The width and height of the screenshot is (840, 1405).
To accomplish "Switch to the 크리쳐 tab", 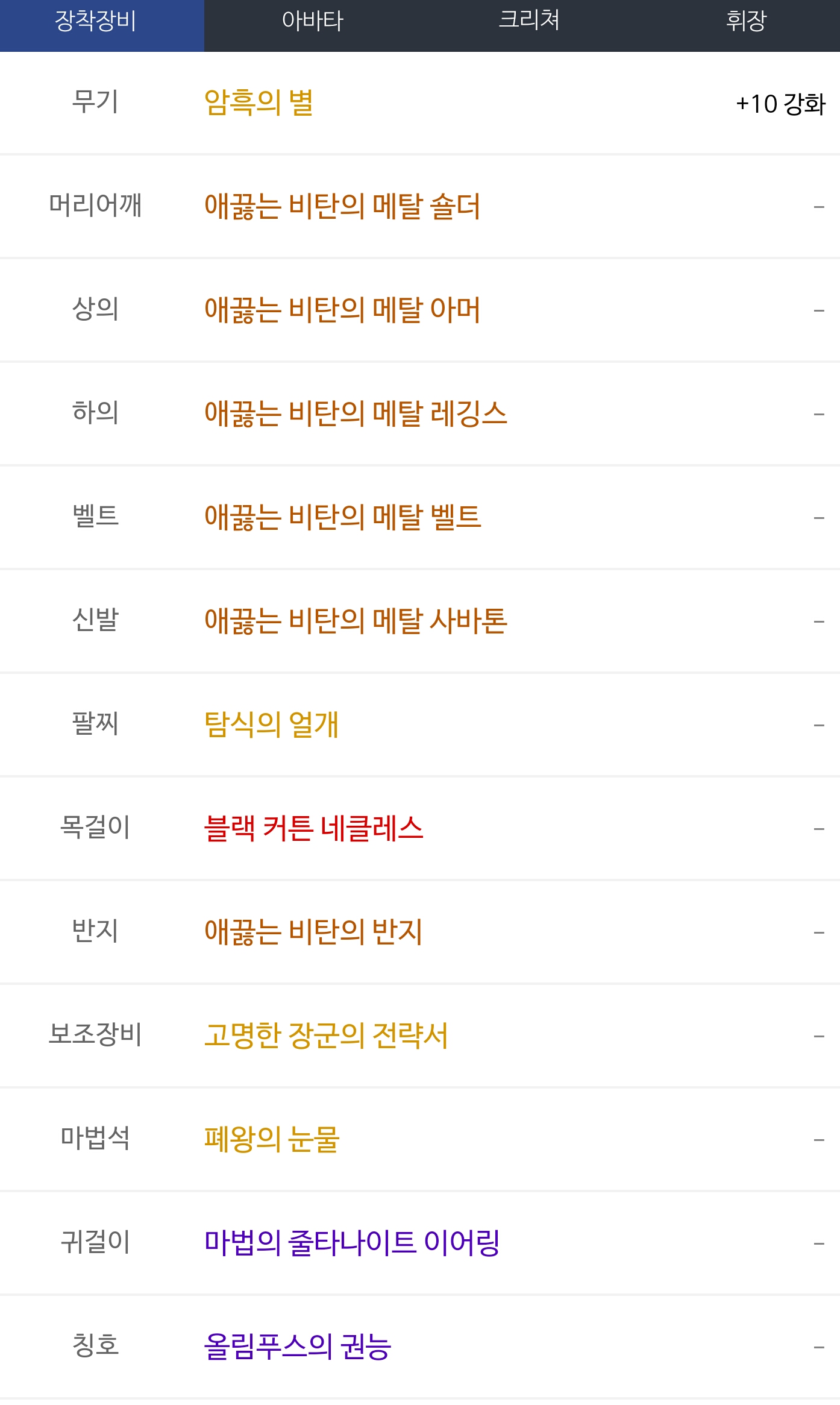I will (529, 22).
